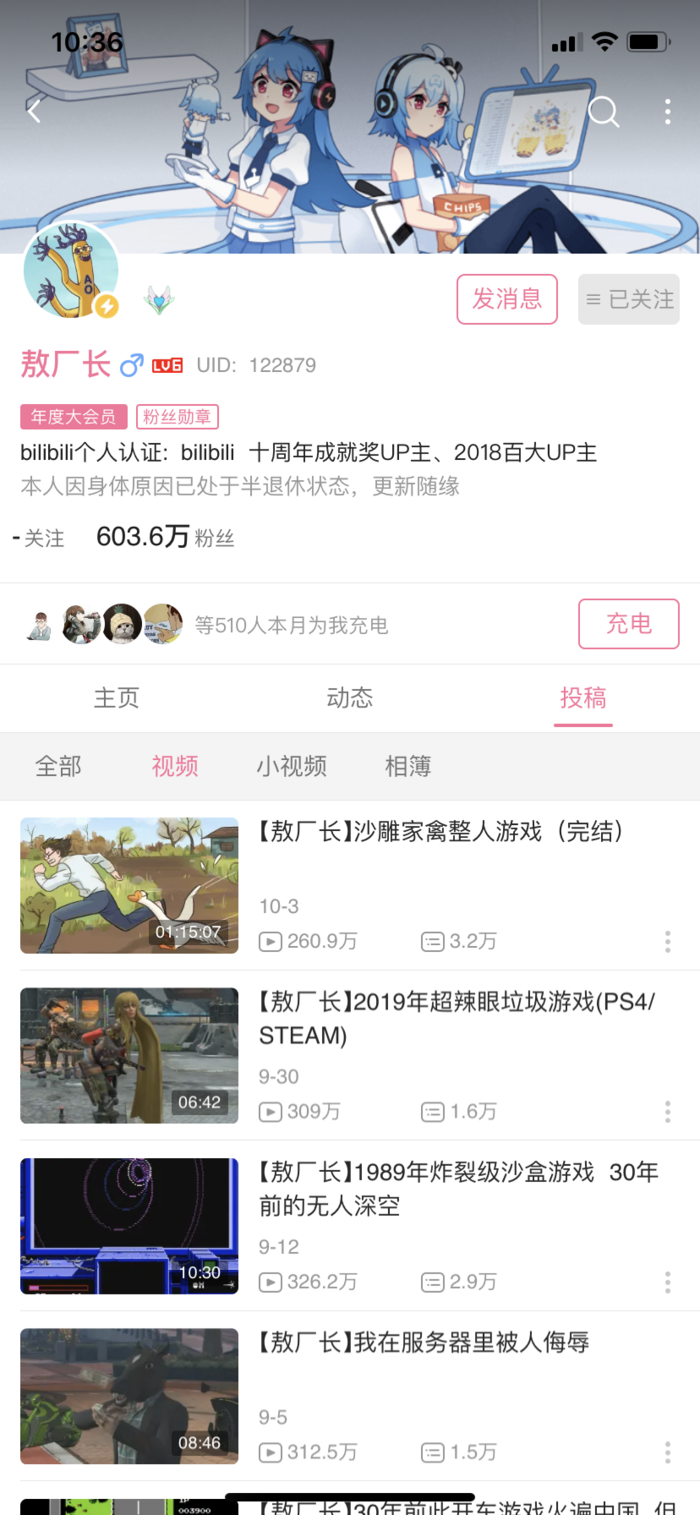Image resolution: width=700 pixels, height=1515 pixels.
Task: Select the 小视频 filter
Action: click(x=292, y=767)
